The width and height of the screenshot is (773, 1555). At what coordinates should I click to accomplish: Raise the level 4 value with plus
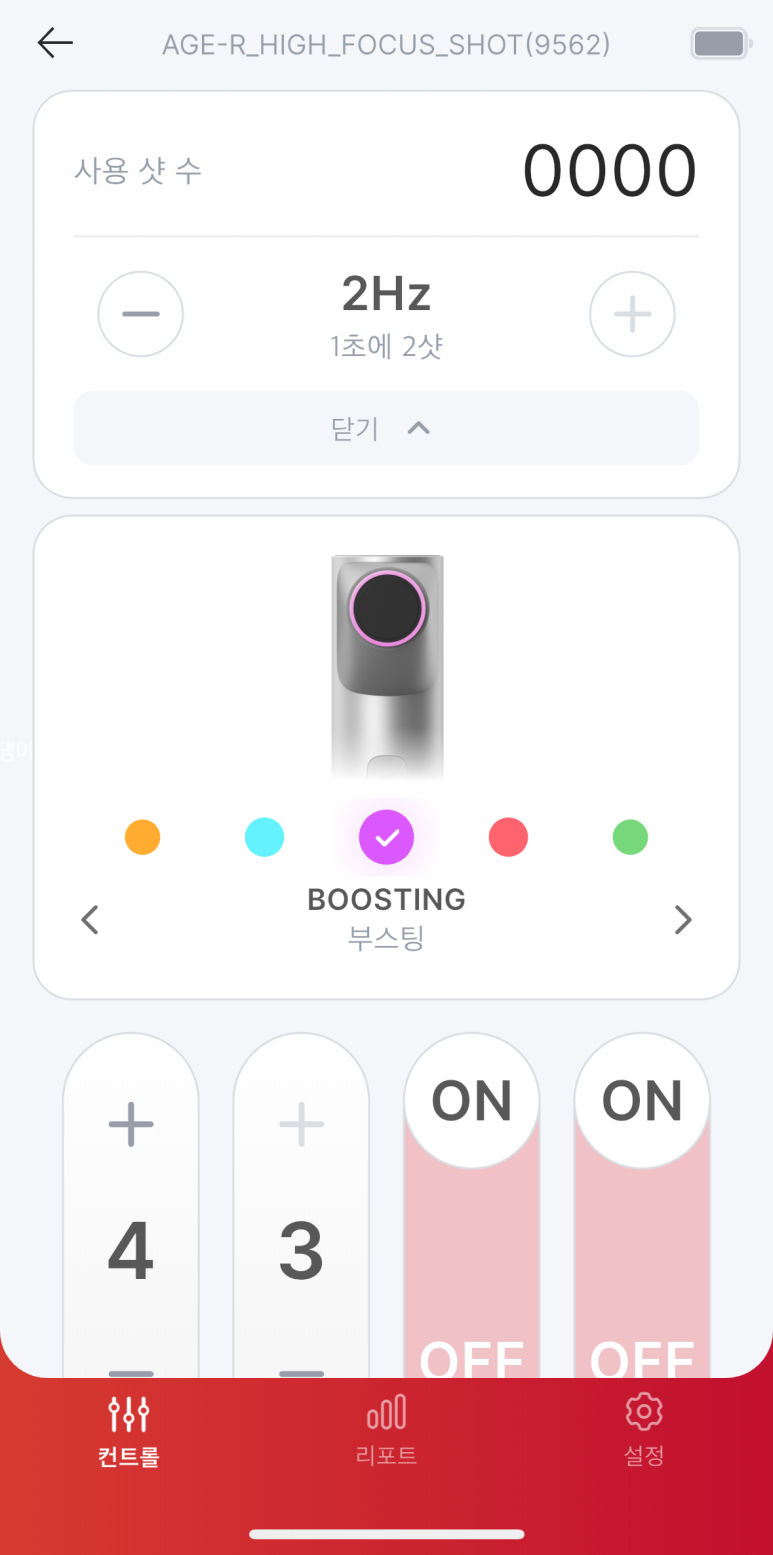tap(131, 1124)
